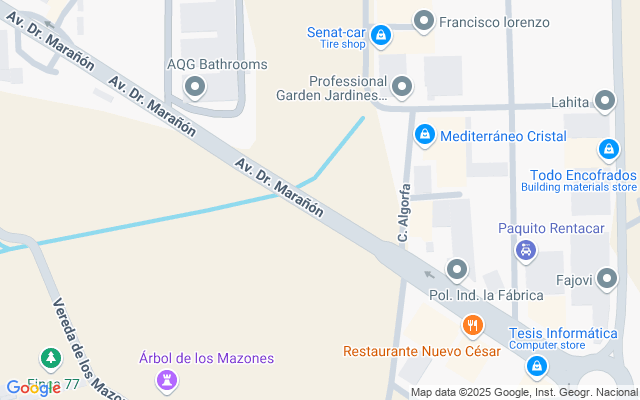Select the Francisco lorenzo place pin

(424, 21)
